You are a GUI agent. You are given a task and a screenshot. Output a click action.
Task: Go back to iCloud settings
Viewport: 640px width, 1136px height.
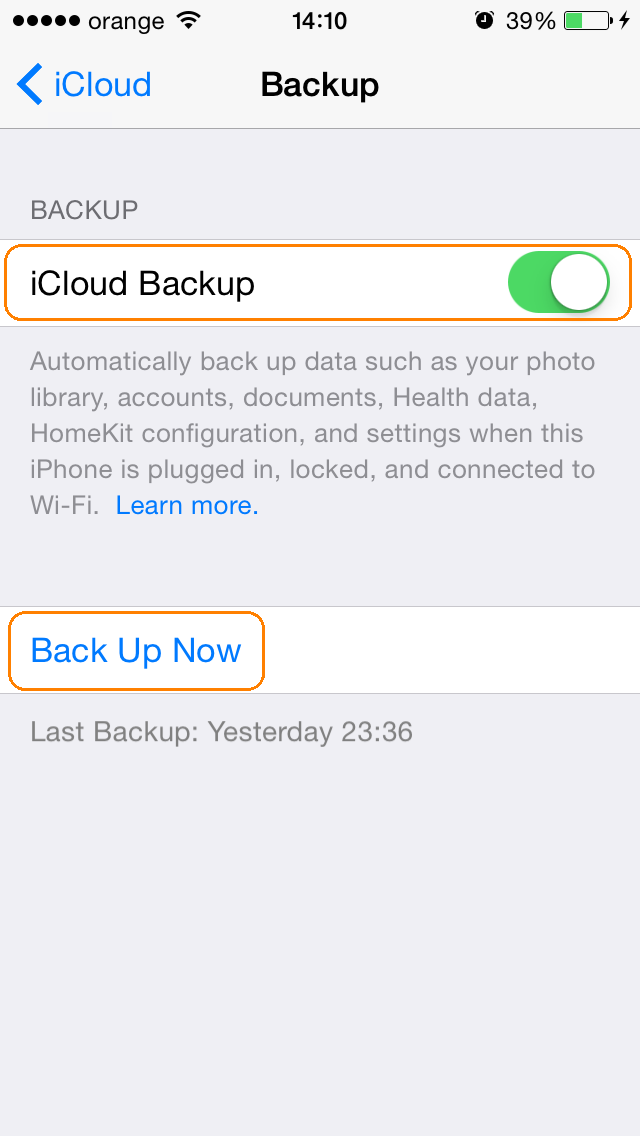84,85
